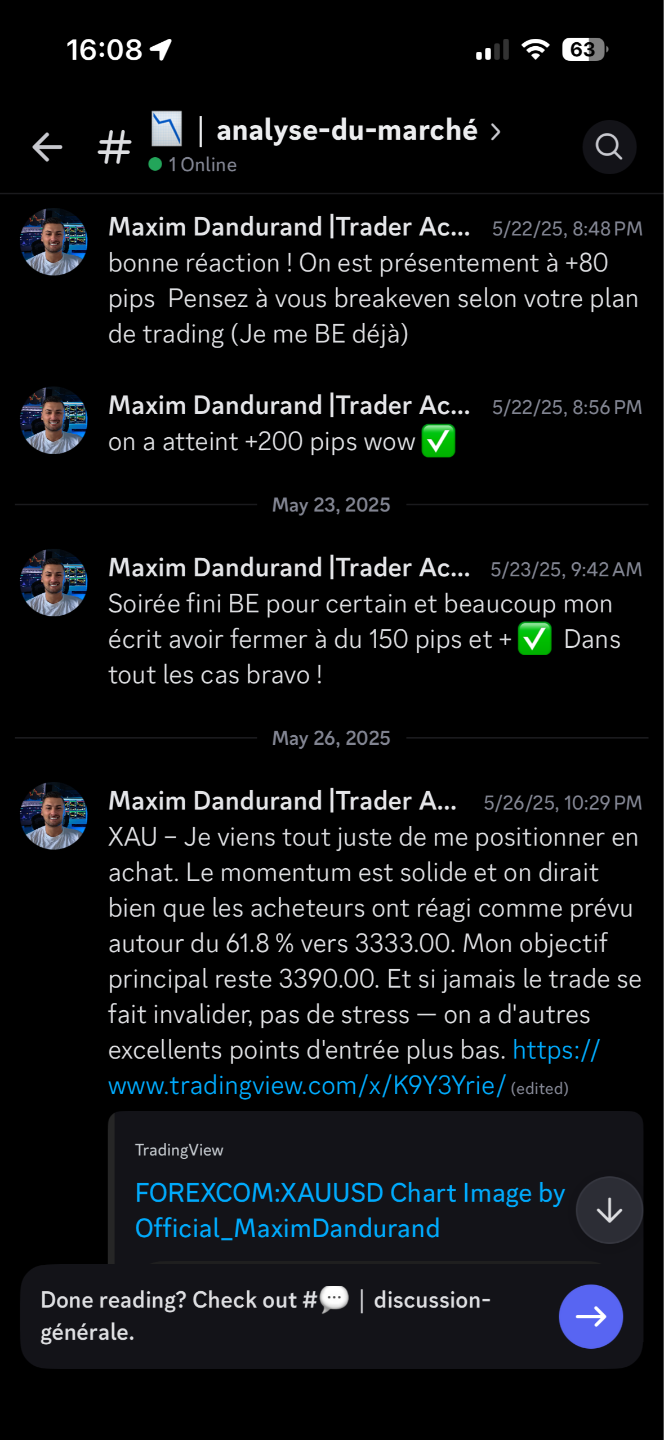Open analyse-du-marché channel details
Viewport: 664px width, 1440px height.
(x=345, y=131)
